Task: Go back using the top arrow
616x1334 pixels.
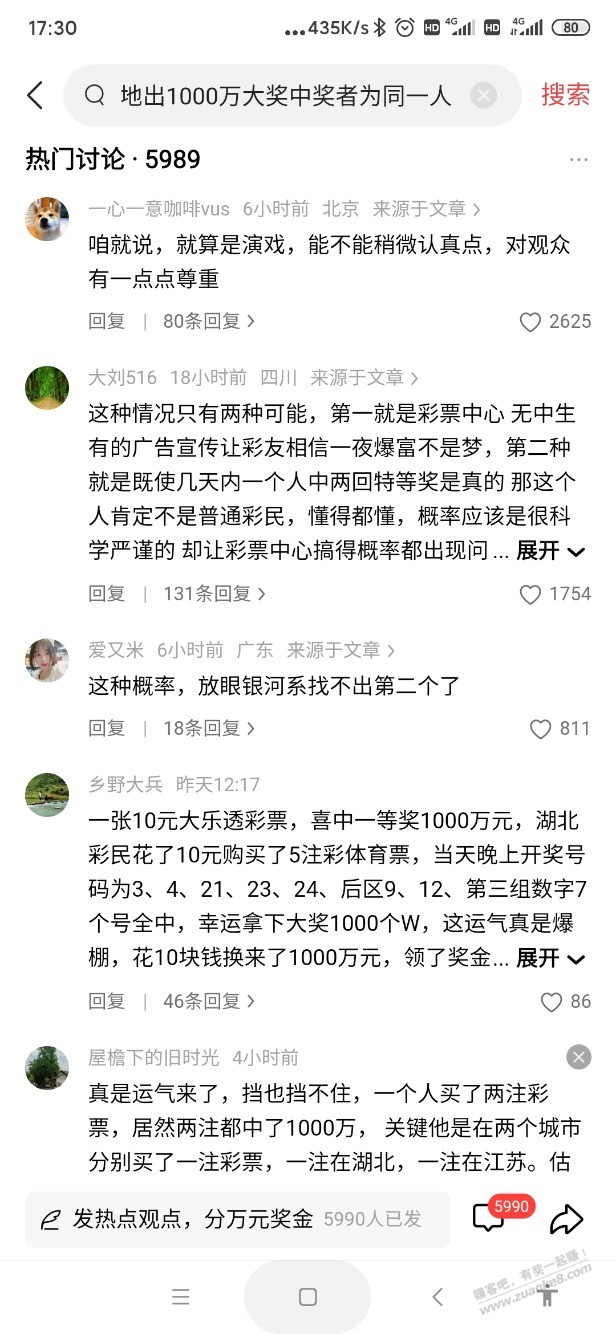Action: point(35,96)
